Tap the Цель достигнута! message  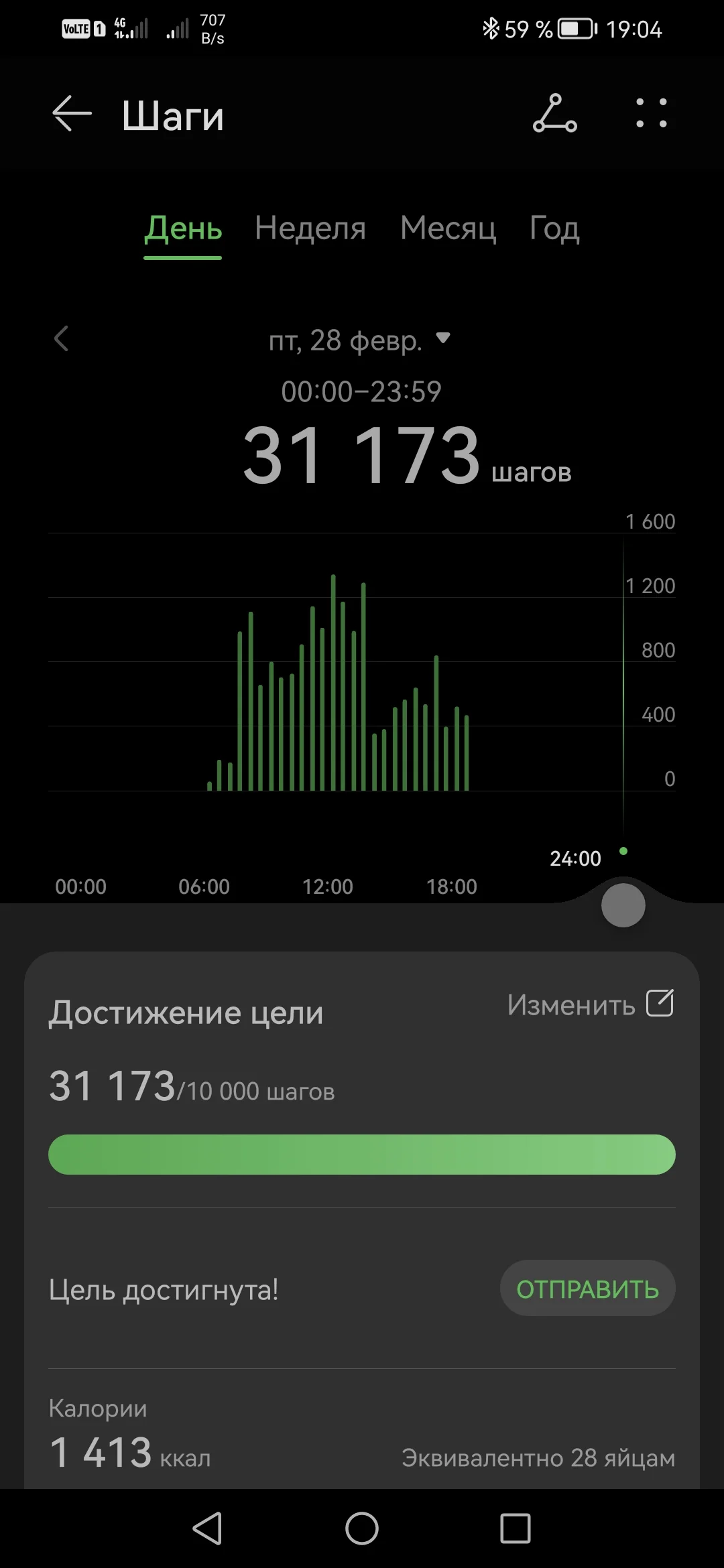tap(163, 1287)
